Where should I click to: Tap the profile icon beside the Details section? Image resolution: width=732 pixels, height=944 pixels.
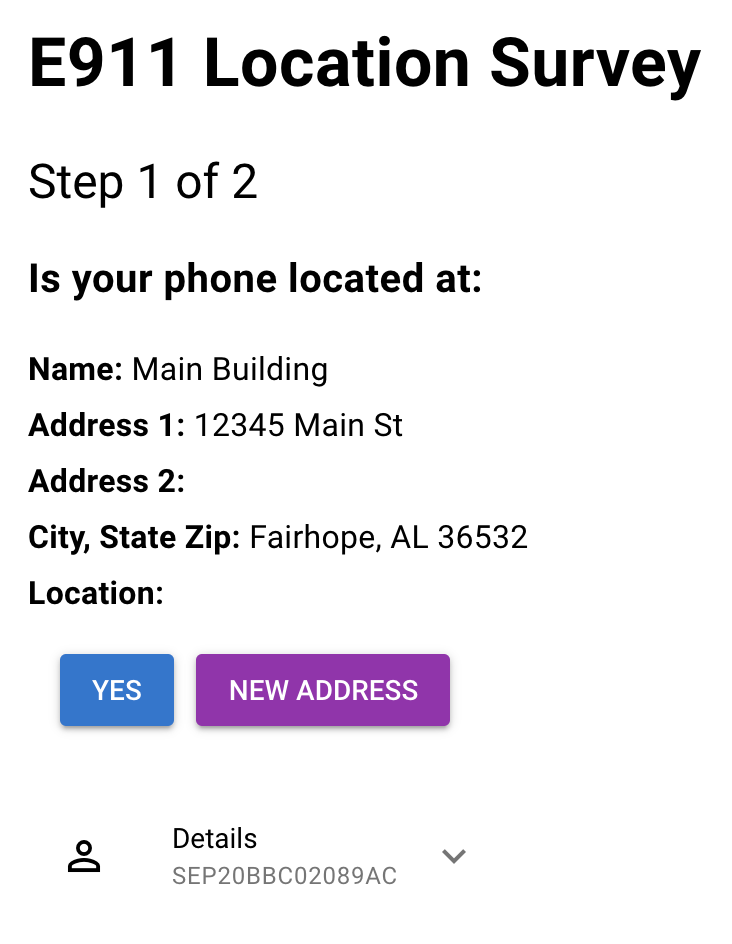coord(84,857)
